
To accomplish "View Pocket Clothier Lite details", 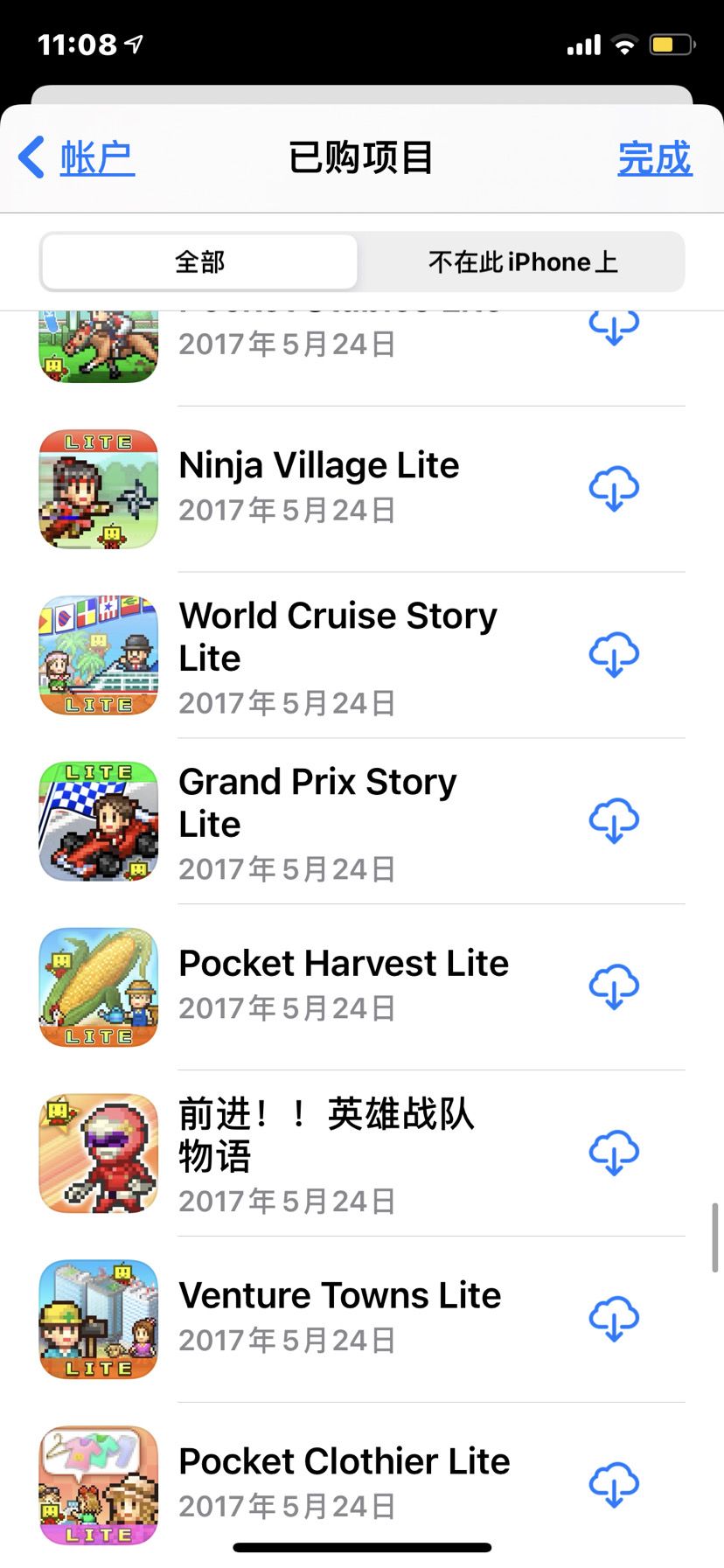I will point(344,1462).
